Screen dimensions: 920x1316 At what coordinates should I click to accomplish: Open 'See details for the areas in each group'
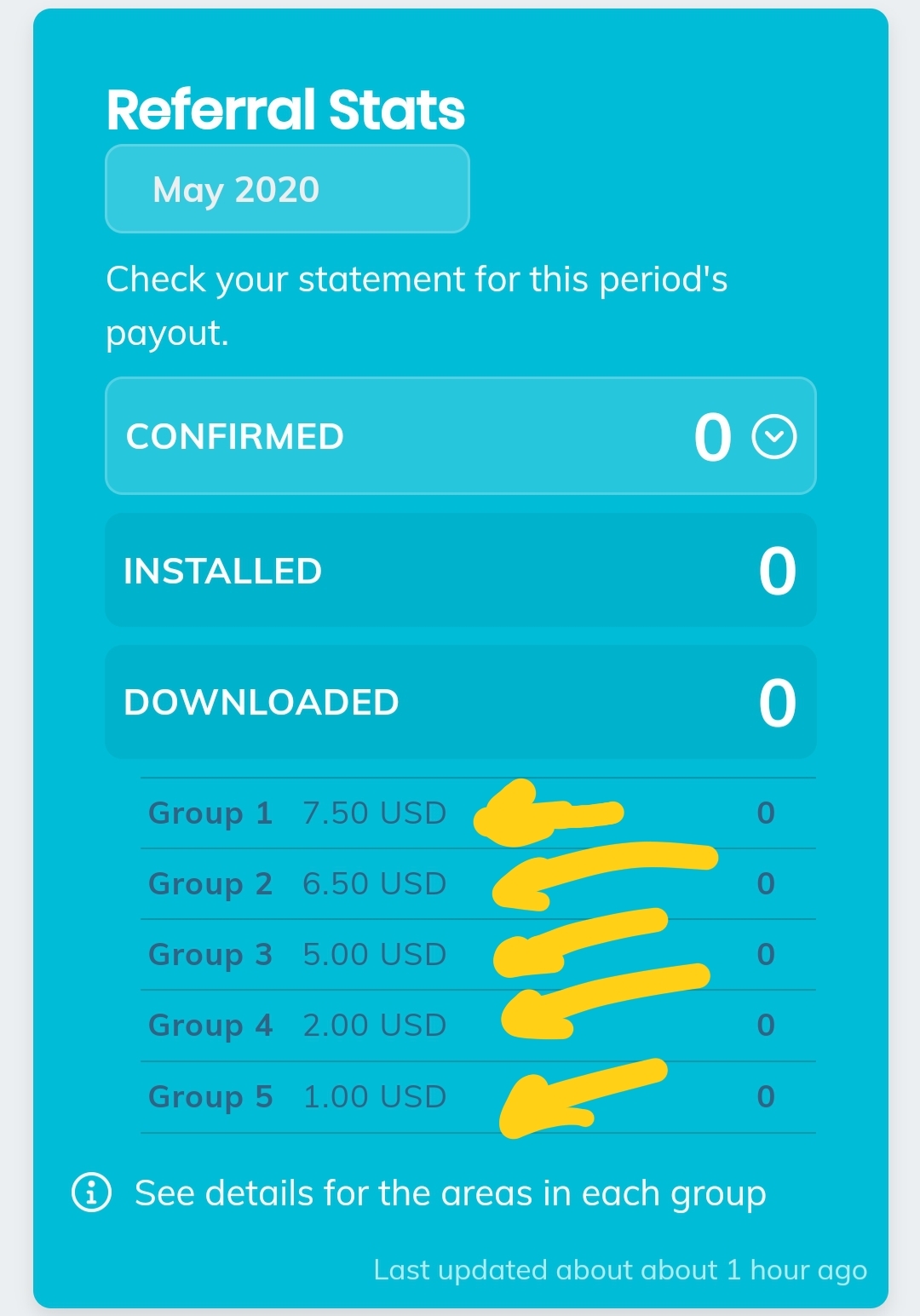[450, 1192]
